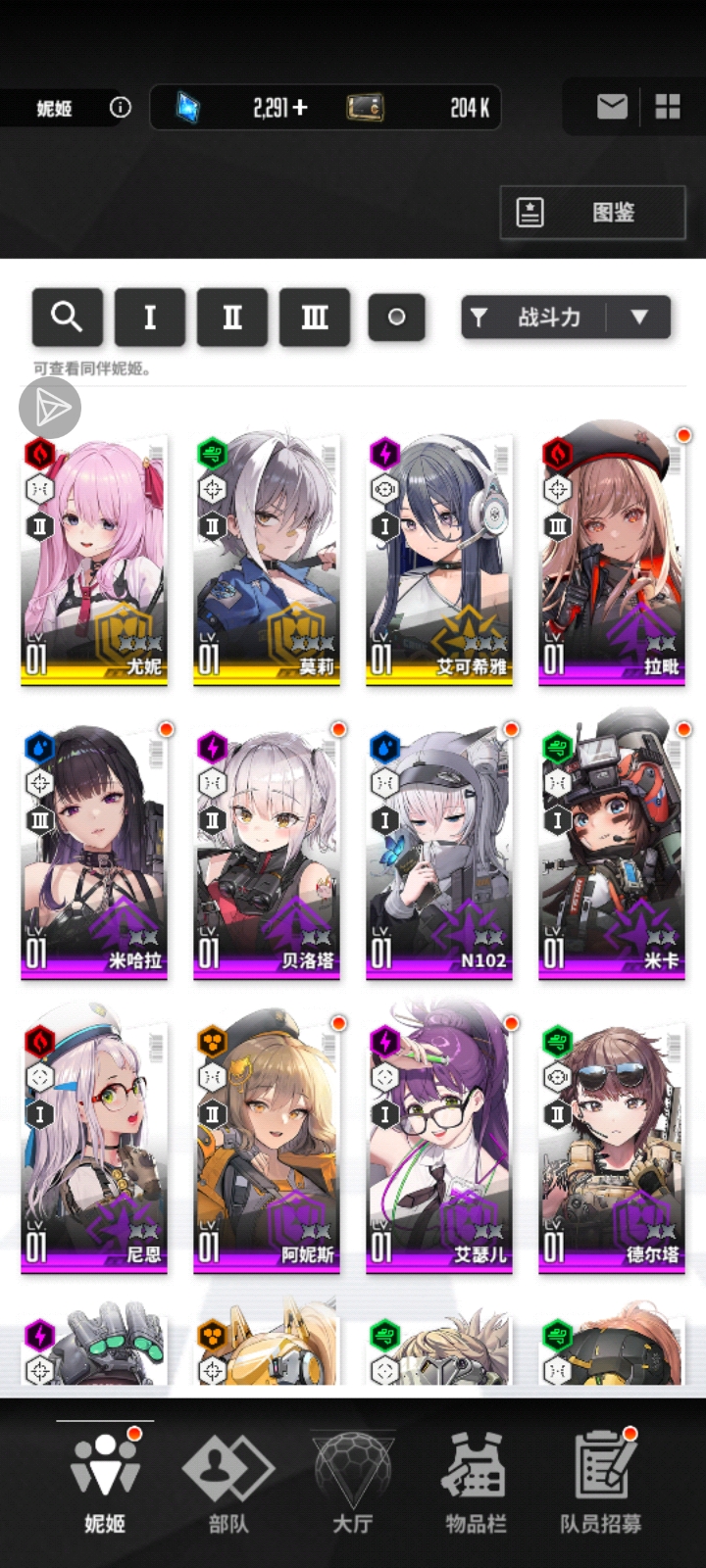Open the mail inbox icon

tap(612, 106)
